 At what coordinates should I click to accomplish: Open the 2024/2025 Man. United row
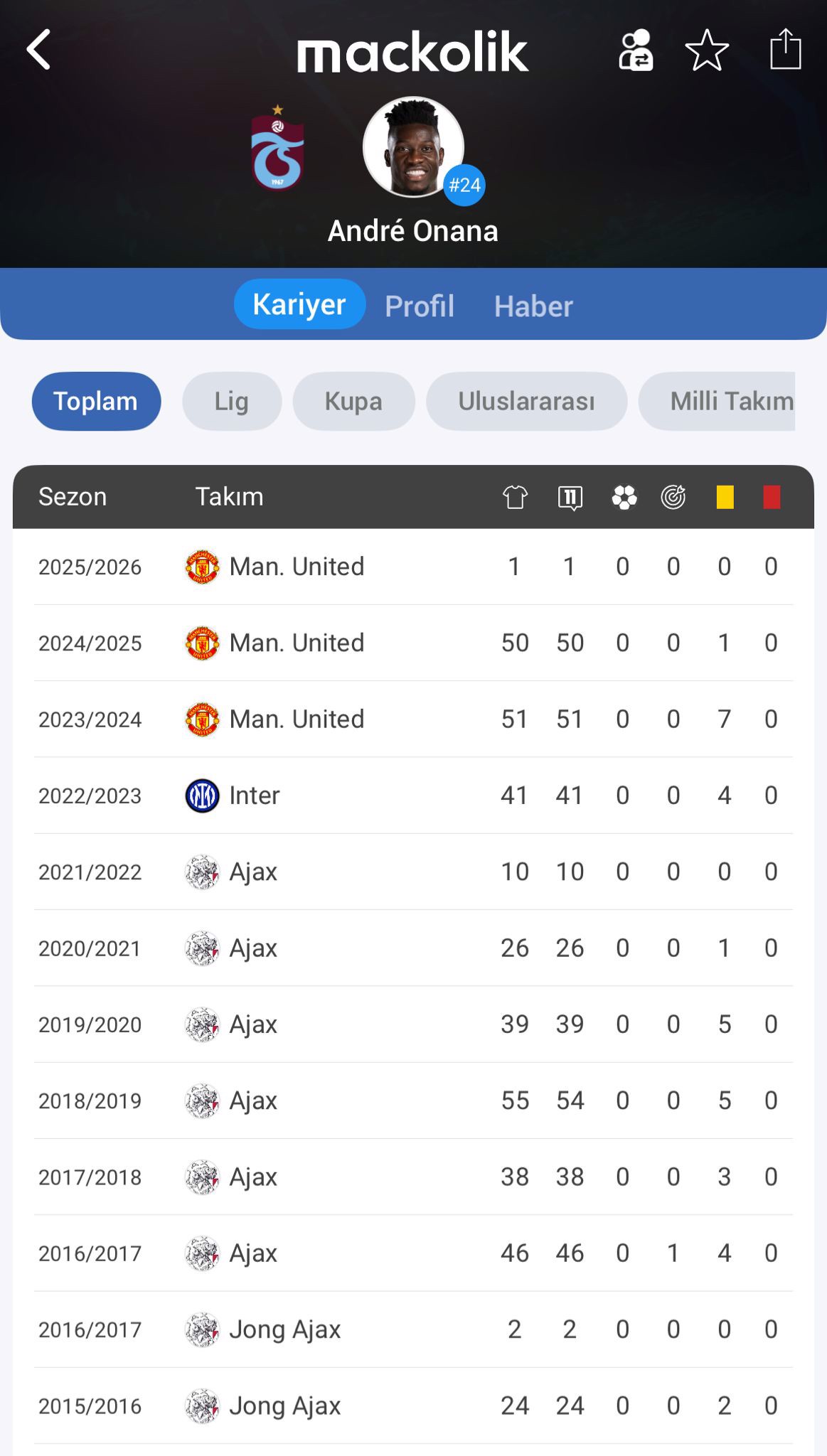tap(413, 643)
